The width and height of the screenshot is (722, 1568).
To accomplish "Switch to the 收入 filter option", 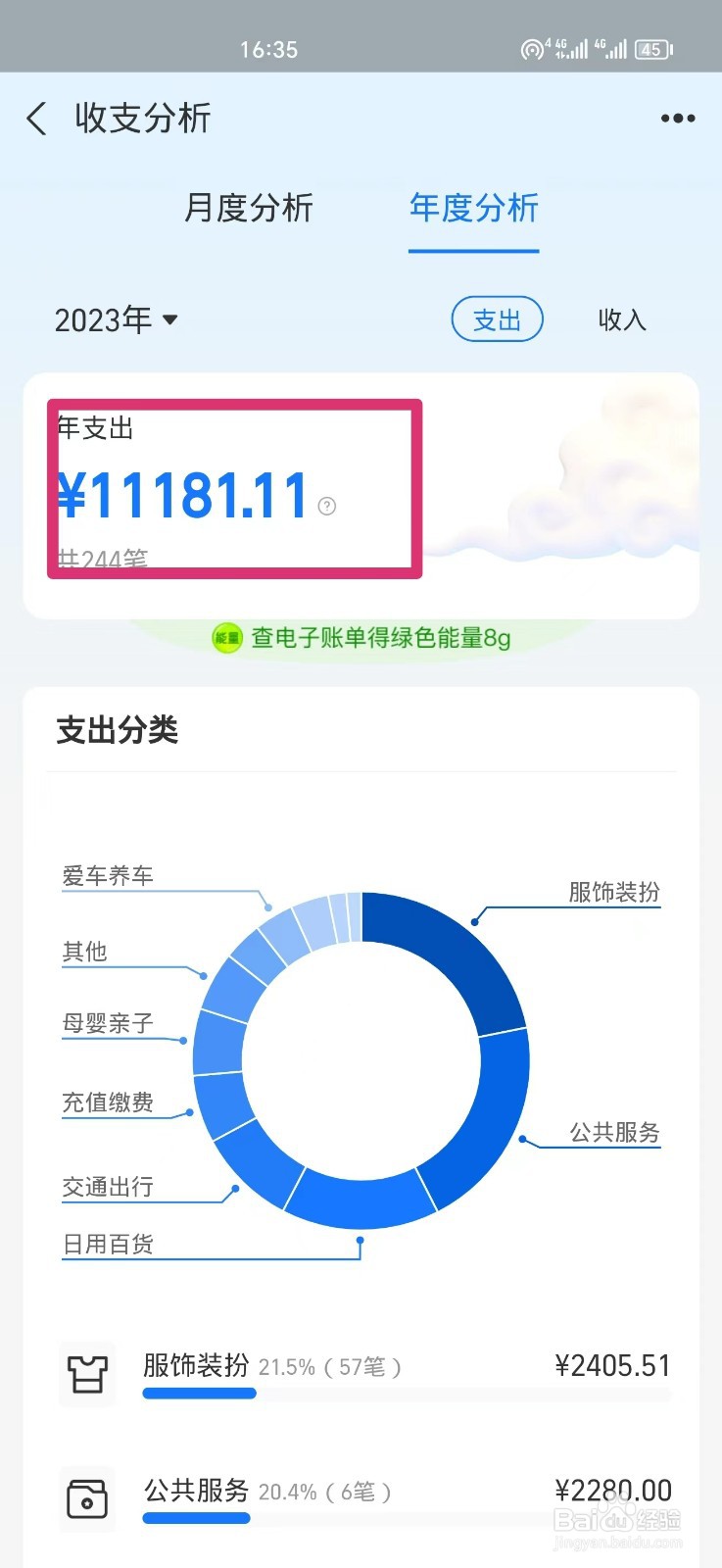I will [621, 319].
